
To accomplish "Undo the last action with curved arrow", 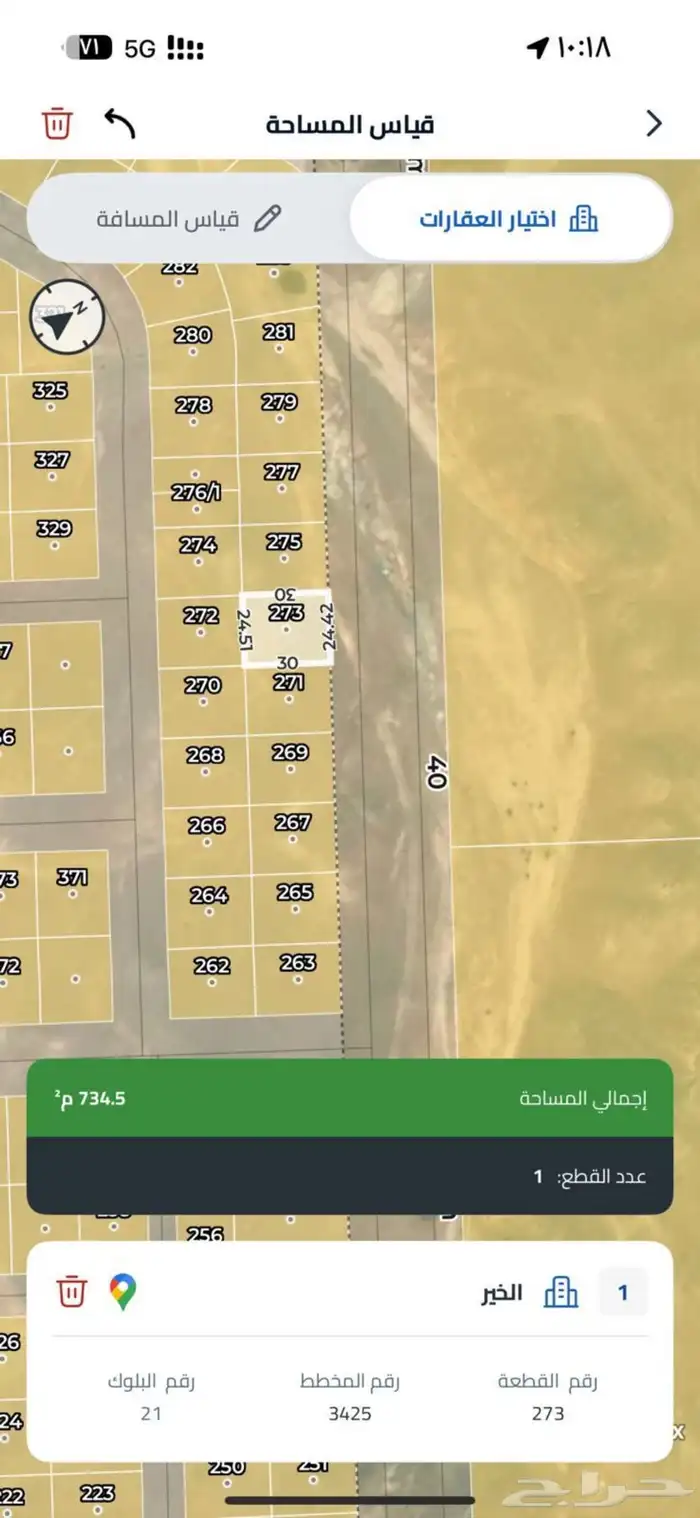I will coord(120,124).
